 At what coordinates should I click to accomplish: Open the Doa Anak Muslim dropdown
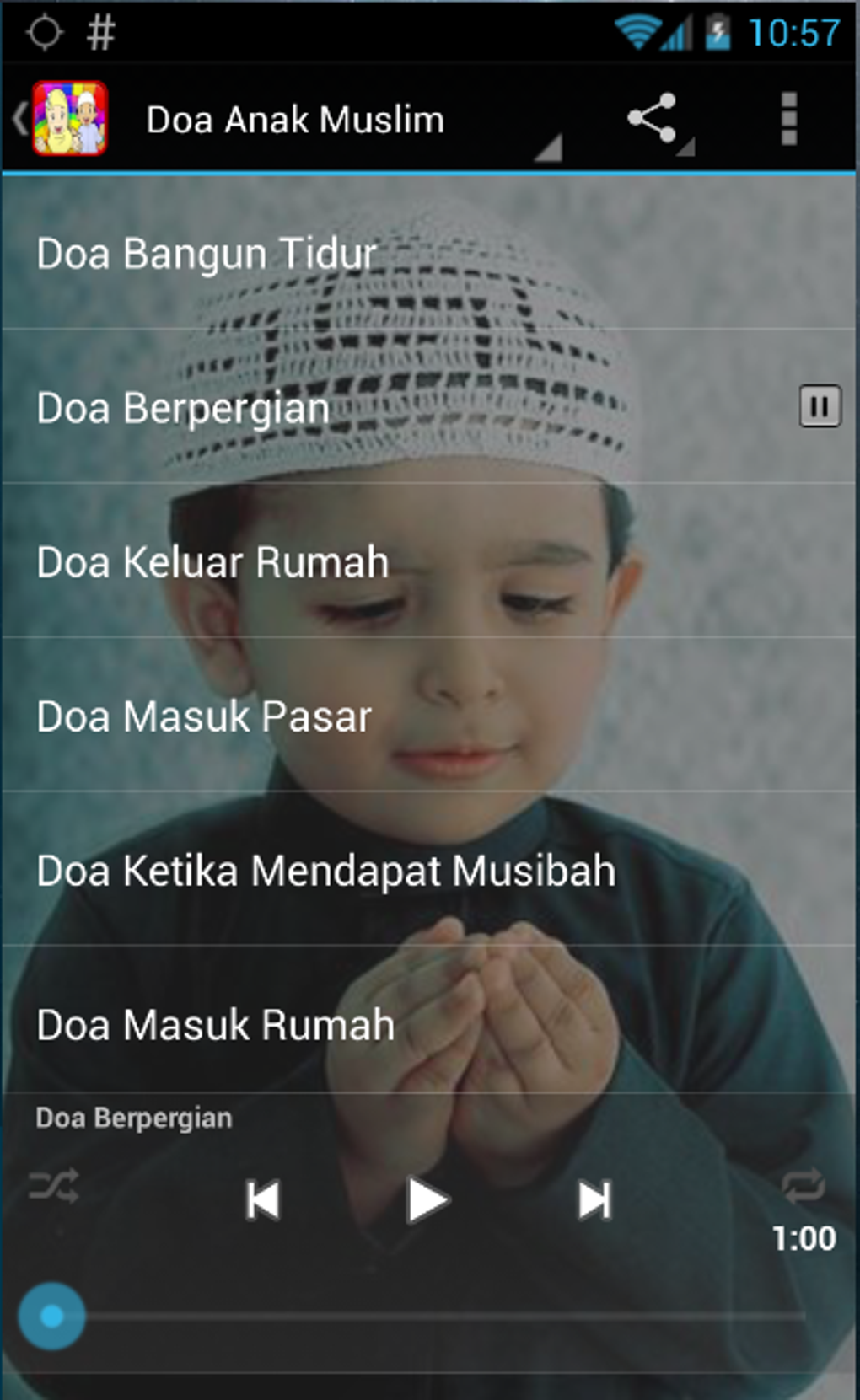point(350,120)
